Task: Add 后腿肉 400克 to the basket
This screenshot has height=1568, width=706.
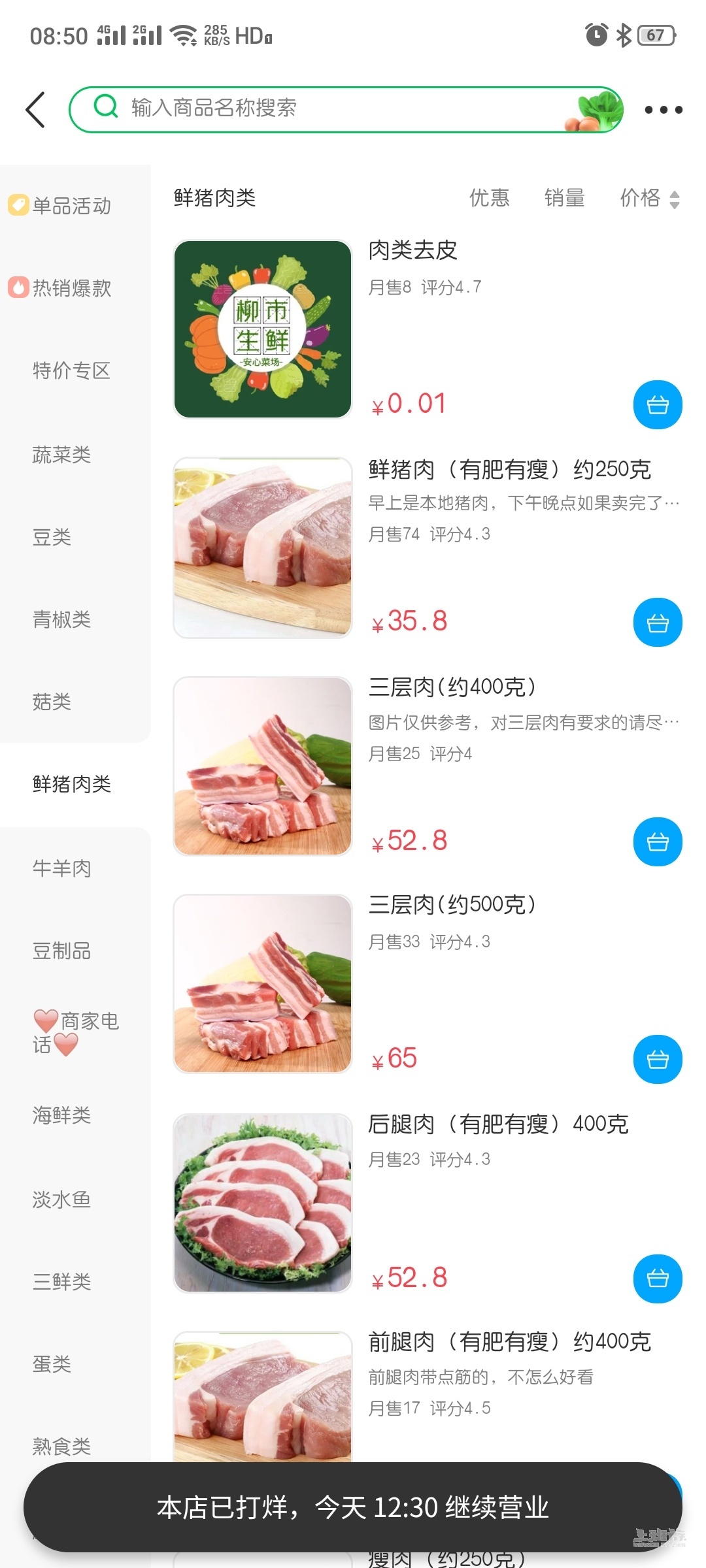Action: [x=658, y=1279]
